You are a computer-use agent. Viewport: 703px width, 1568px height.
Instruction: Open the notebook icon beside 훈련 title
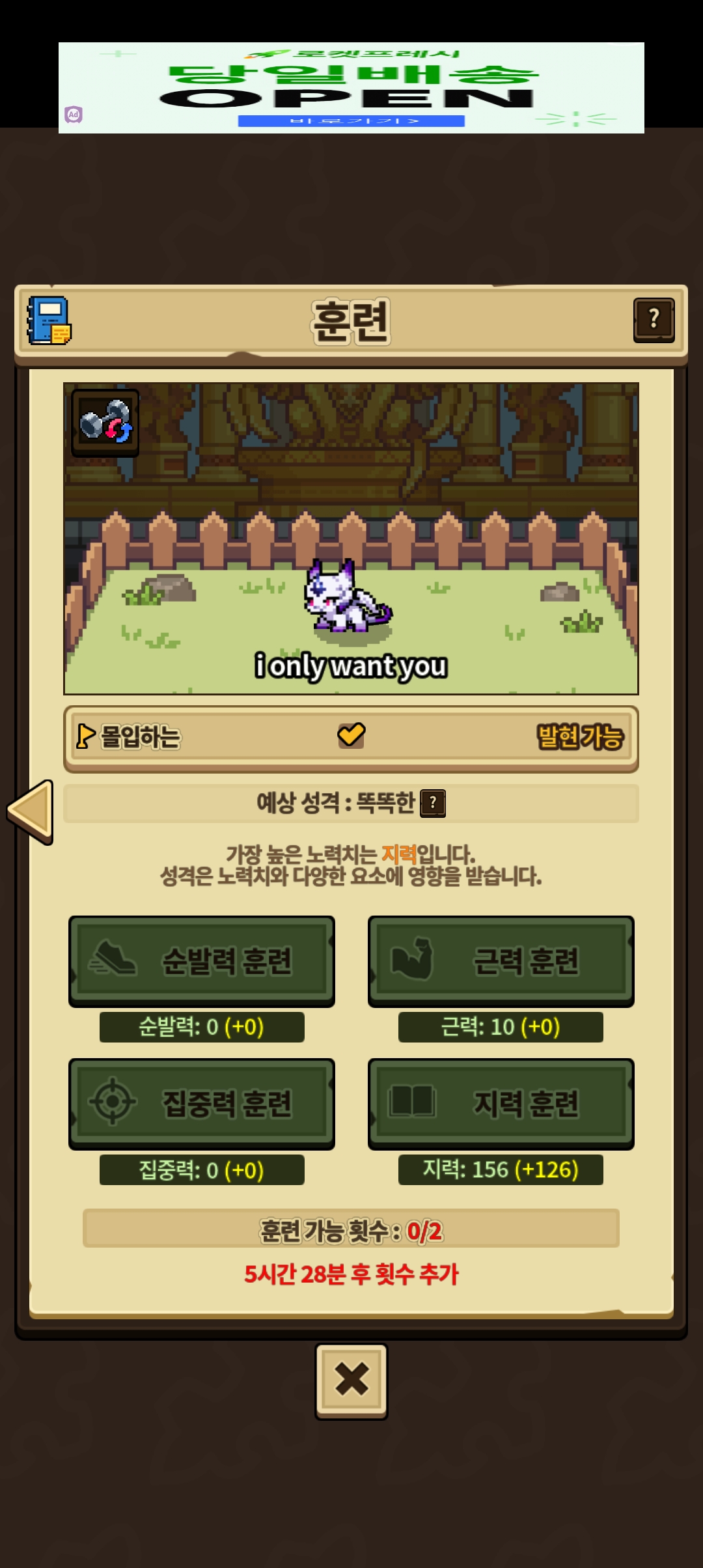coord(49,320)
